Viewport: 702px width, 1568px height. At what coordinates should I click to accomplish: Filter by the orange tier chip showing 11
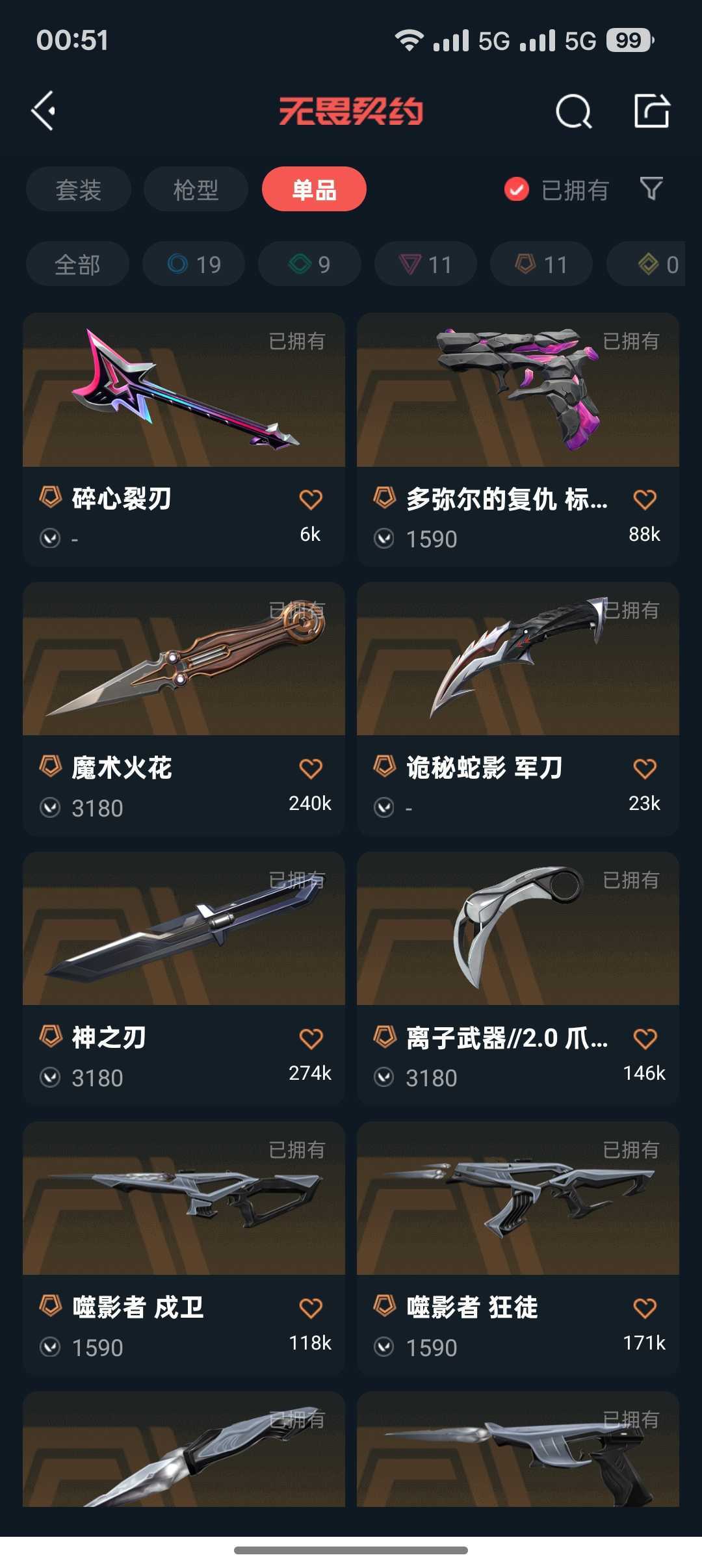(x=541, y=264)
